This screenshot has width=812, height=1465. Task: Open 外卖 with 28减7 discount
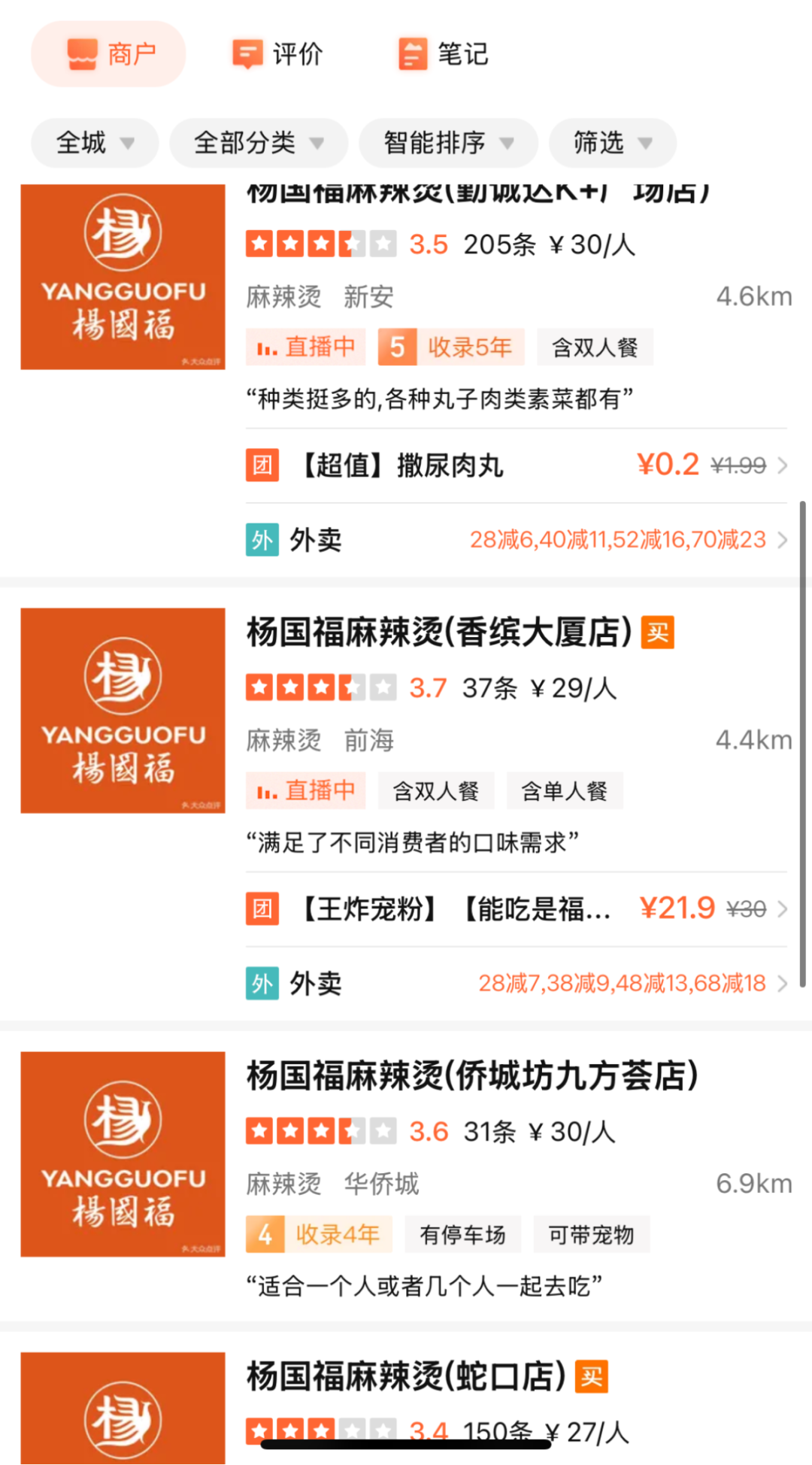[x=517, y=984]
